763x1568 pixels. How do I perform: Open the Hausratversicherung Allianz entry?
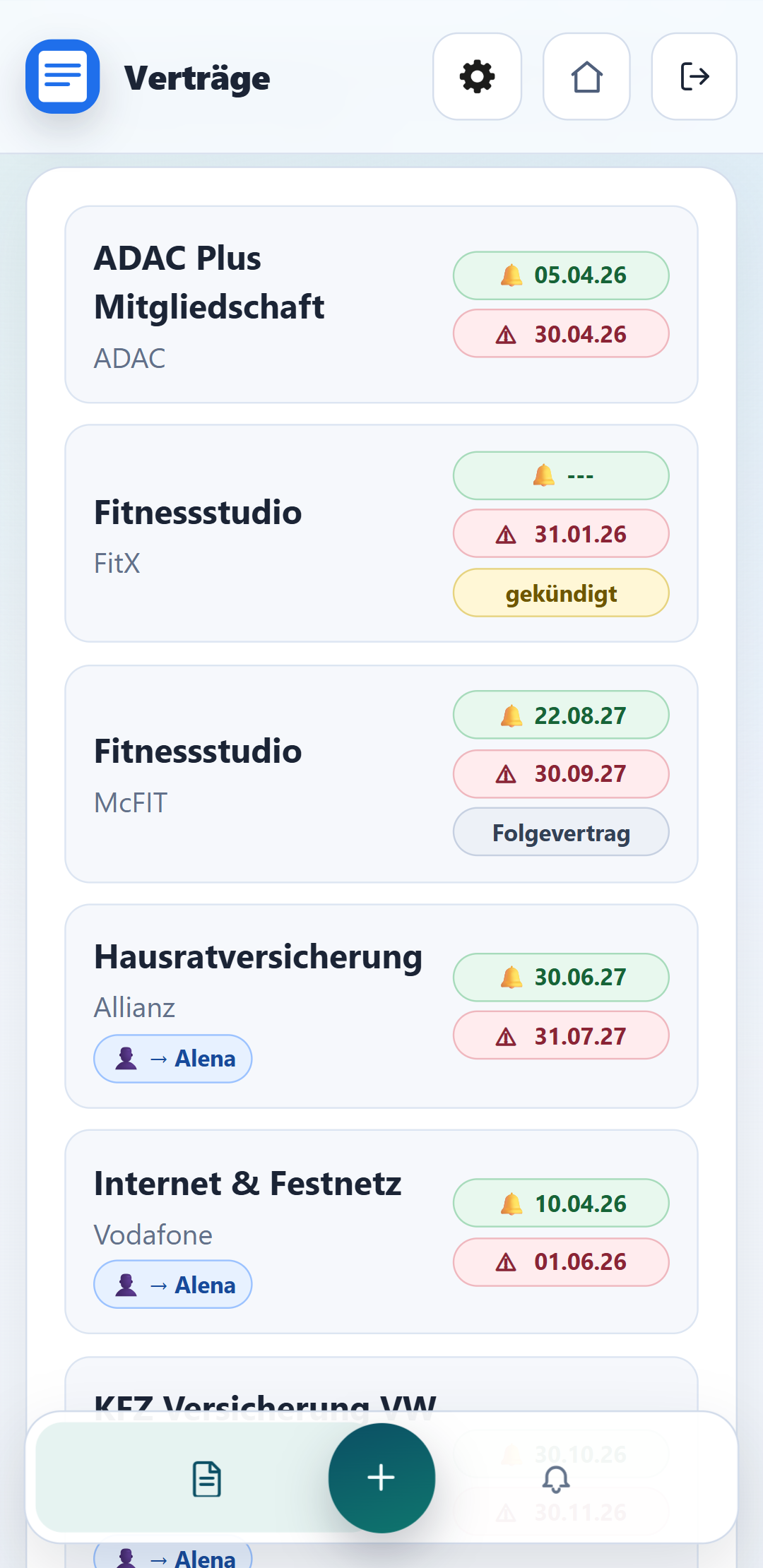coord(258,957)
